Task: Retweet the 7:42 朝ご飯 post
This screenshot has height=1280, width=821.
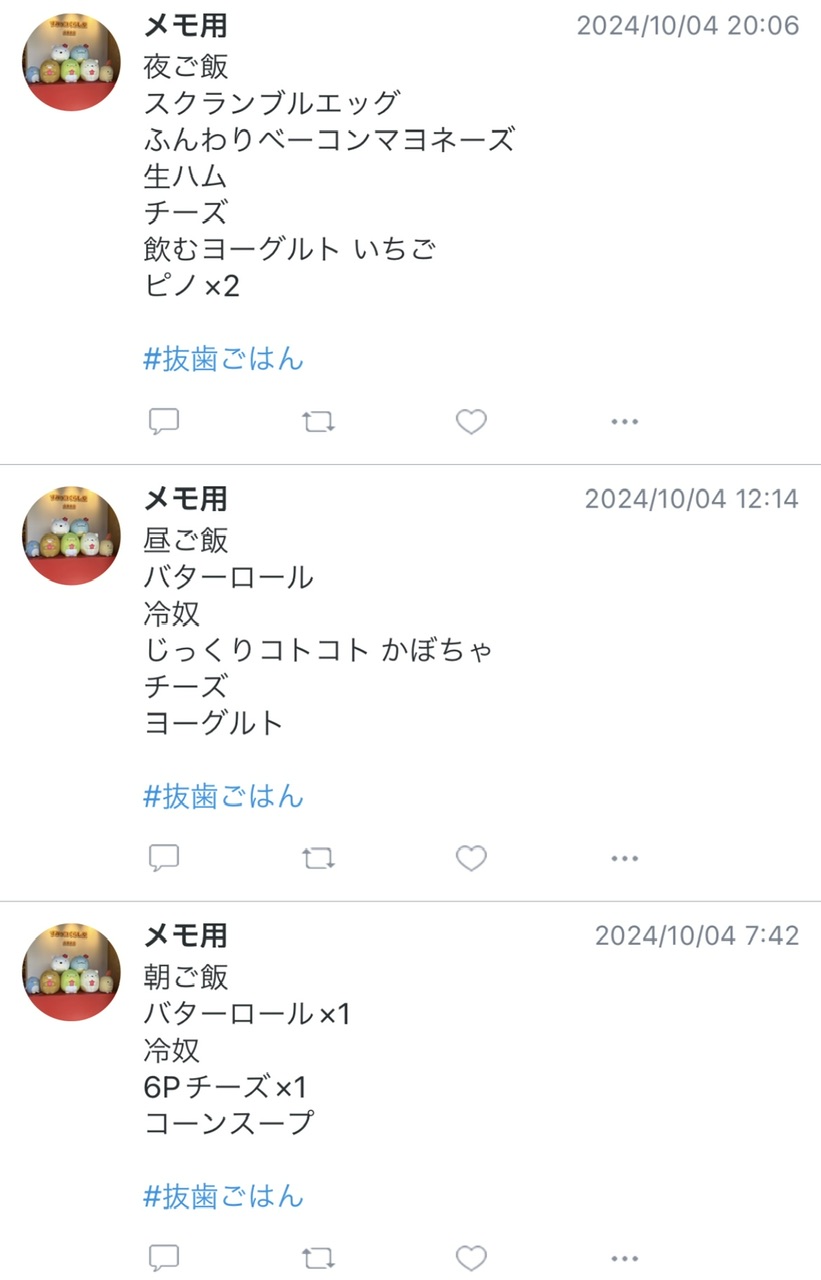Action: [318, 1258]
